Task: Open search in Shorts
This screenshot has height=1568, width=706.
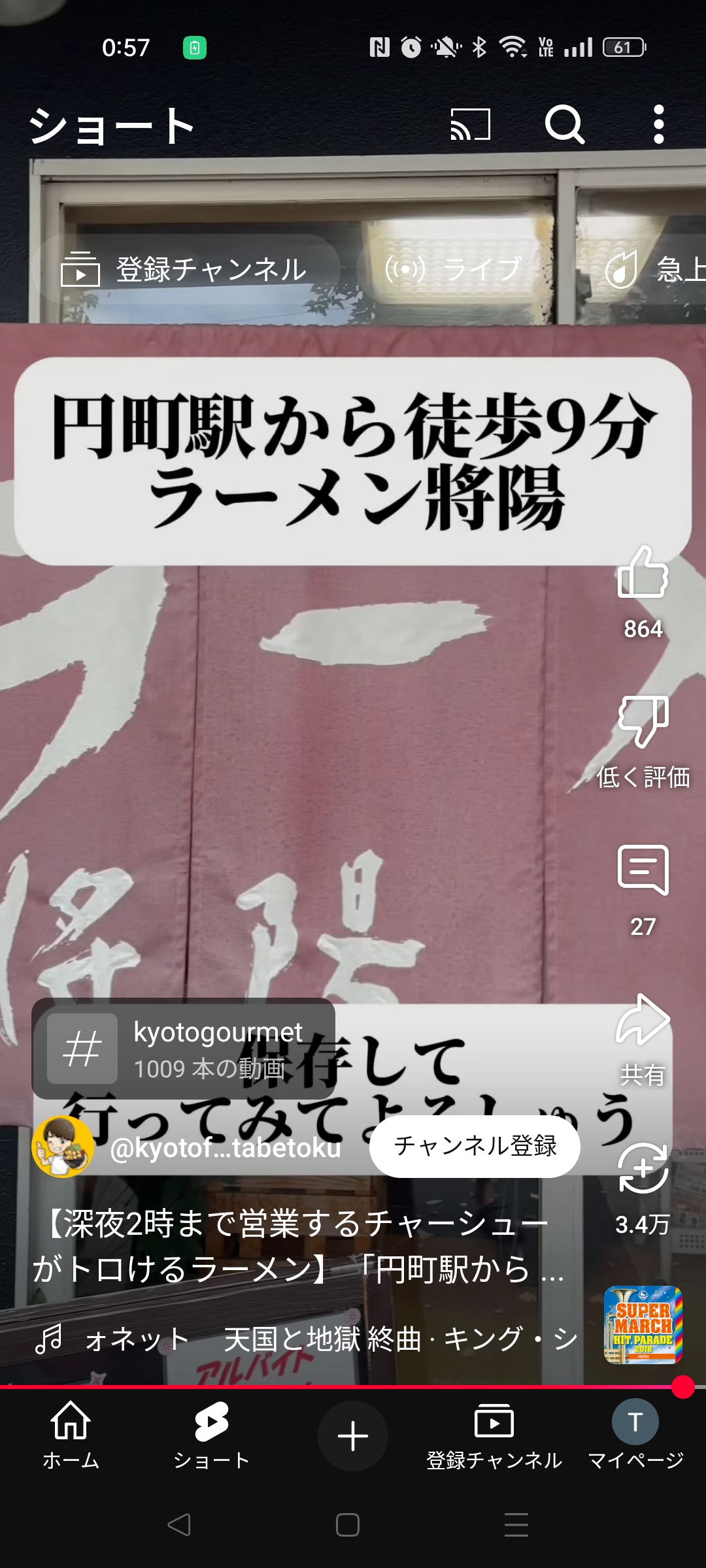Action: coord(565,124)
